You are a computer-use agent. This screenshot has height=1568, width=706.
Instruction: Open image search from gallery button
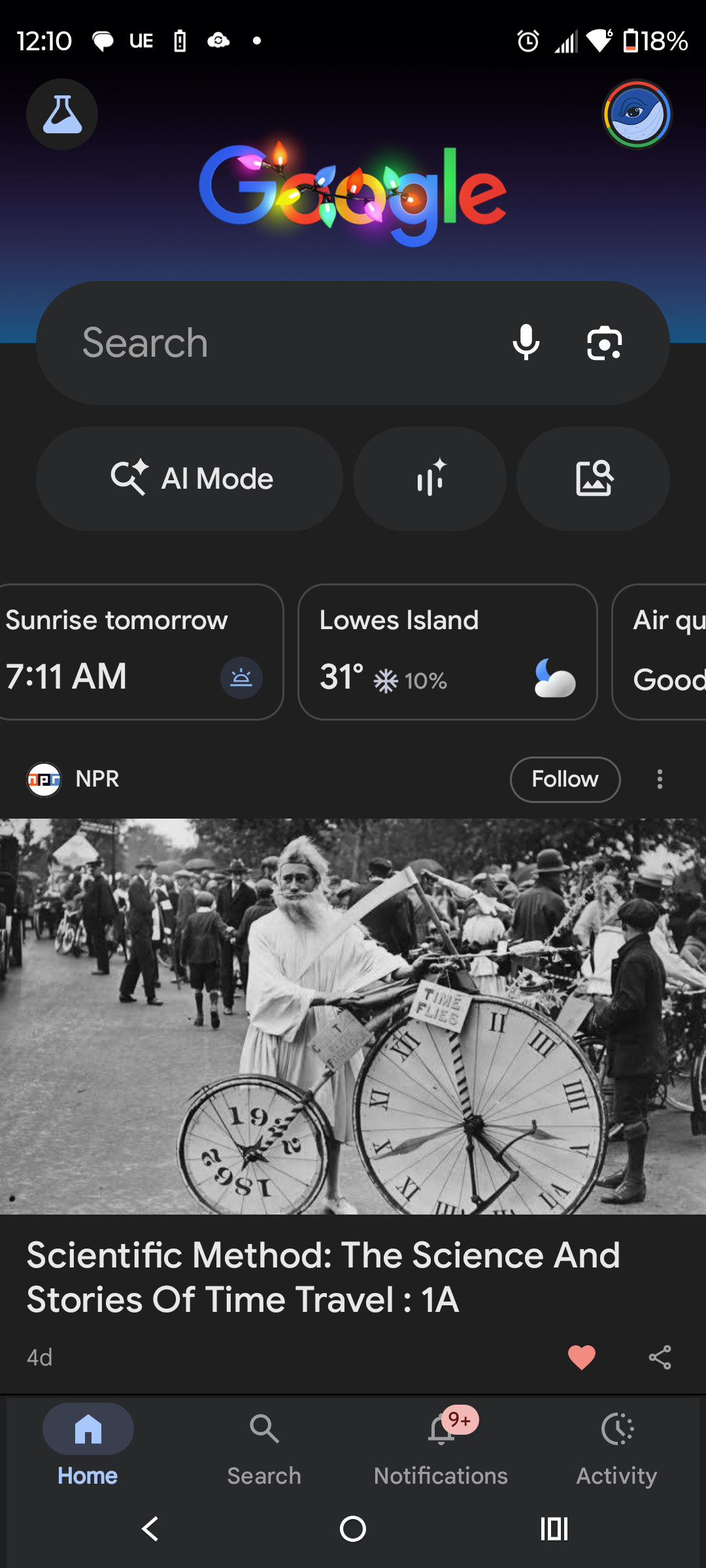[593, 479]
